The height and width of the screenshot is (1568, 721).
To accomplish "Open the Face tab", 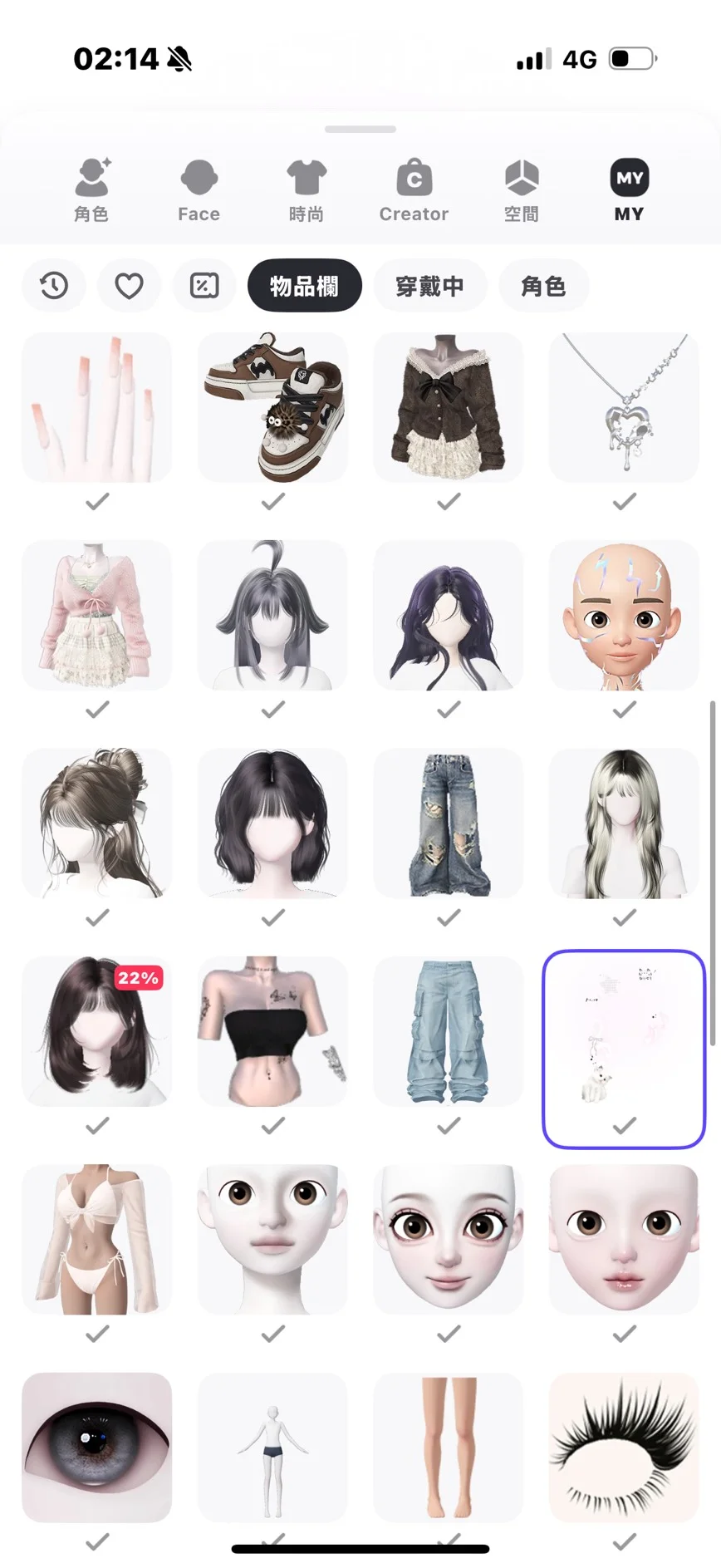I will pyautogui.click(x=199, y=190).
